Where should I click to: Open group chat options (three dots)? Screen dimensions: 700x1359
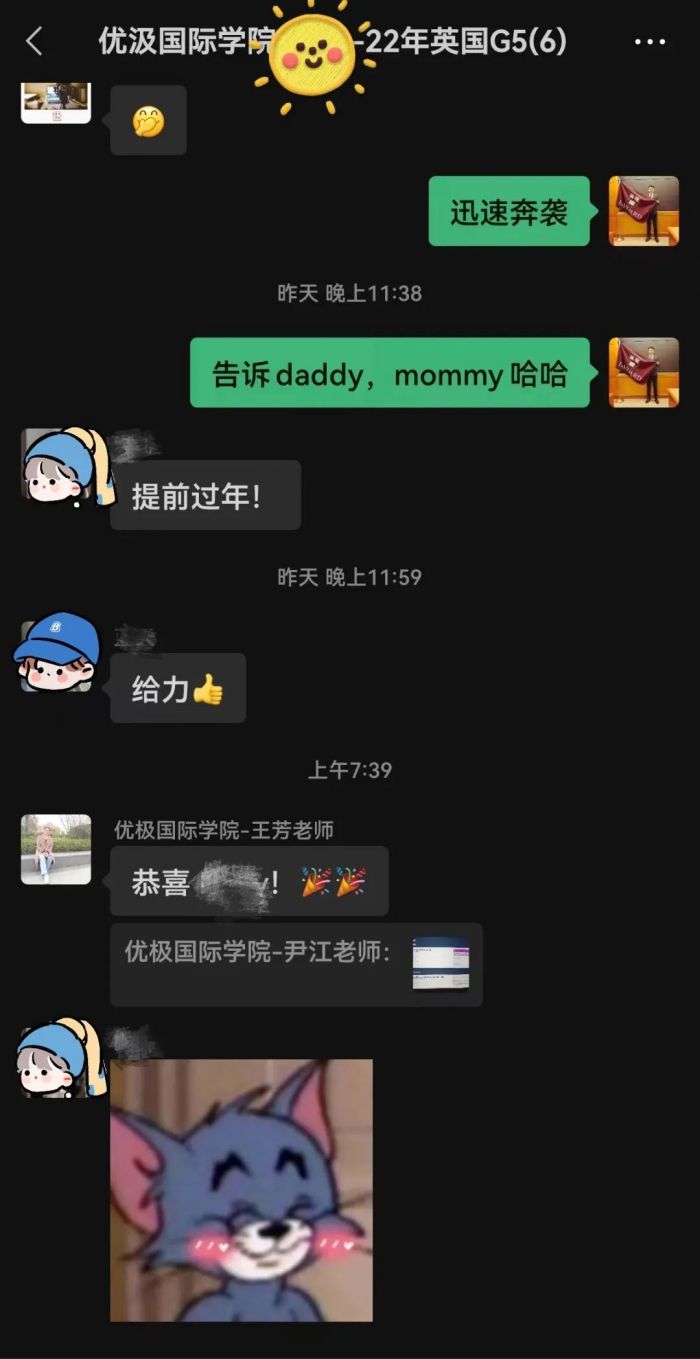(650, 41)
